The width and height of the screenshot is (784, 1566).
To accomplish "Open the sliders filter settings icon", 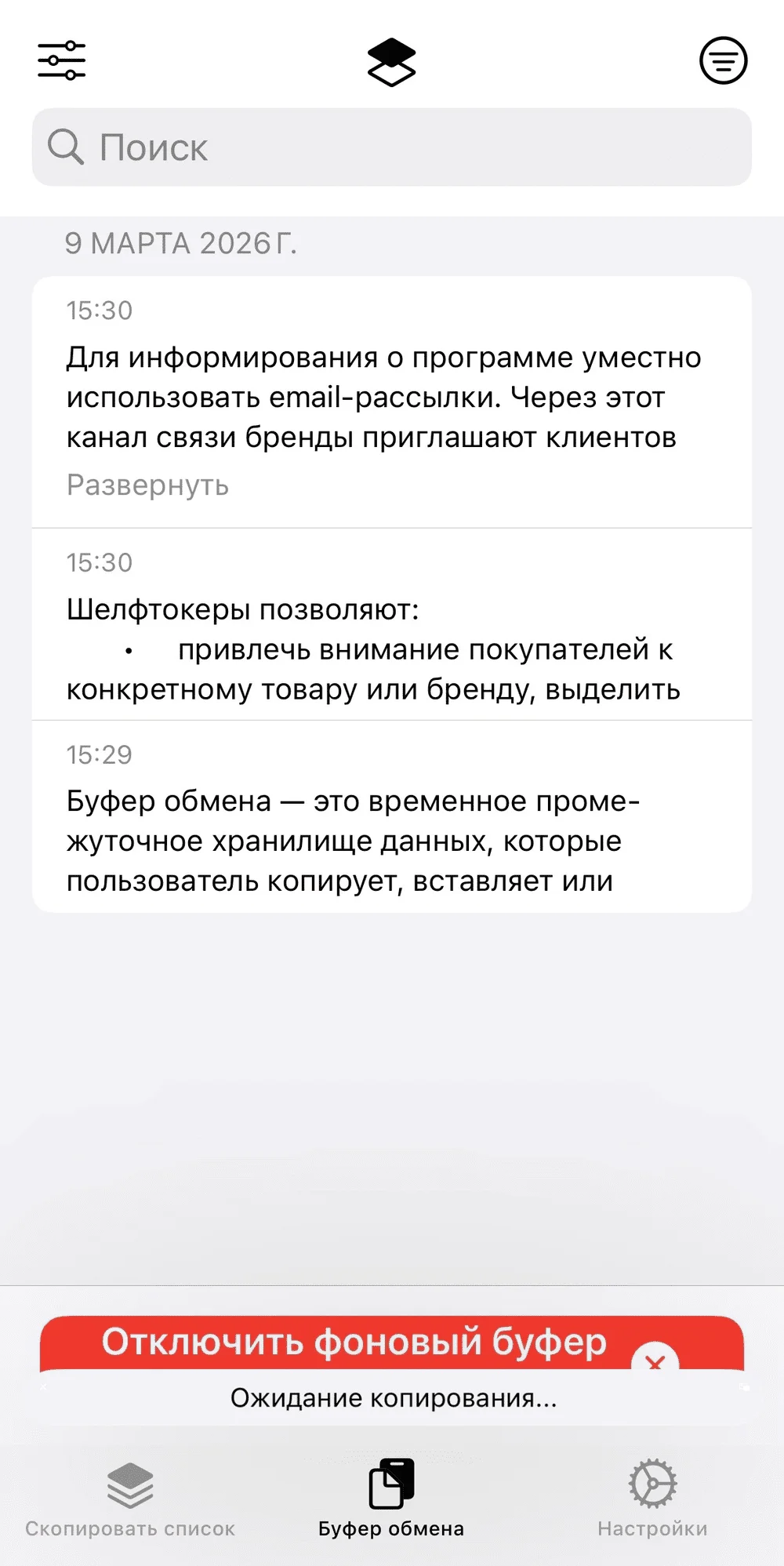I will click(x=61, y=60).
